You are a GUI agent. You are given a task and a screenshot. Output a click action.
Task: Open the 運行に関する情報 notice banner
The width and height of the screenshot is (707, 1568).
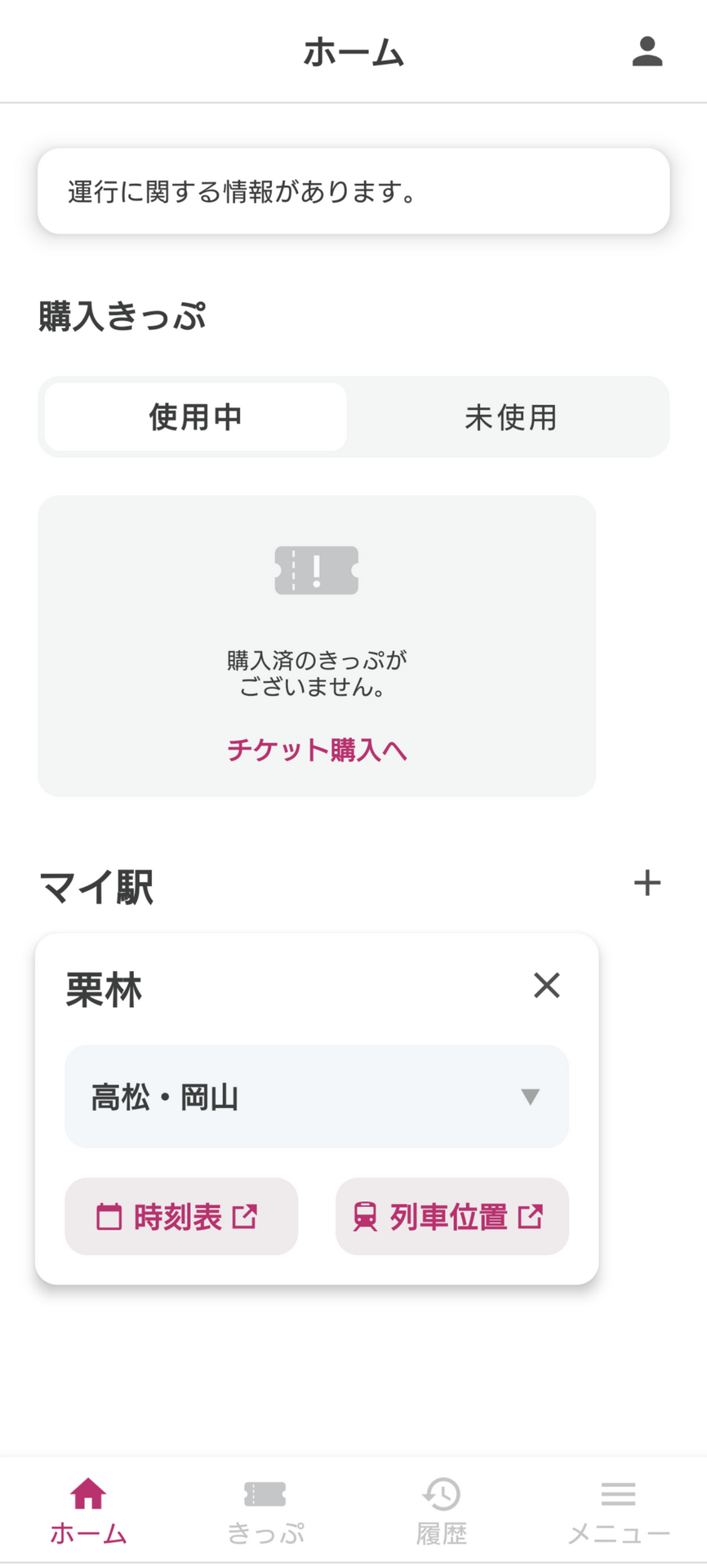click(353, 191)
